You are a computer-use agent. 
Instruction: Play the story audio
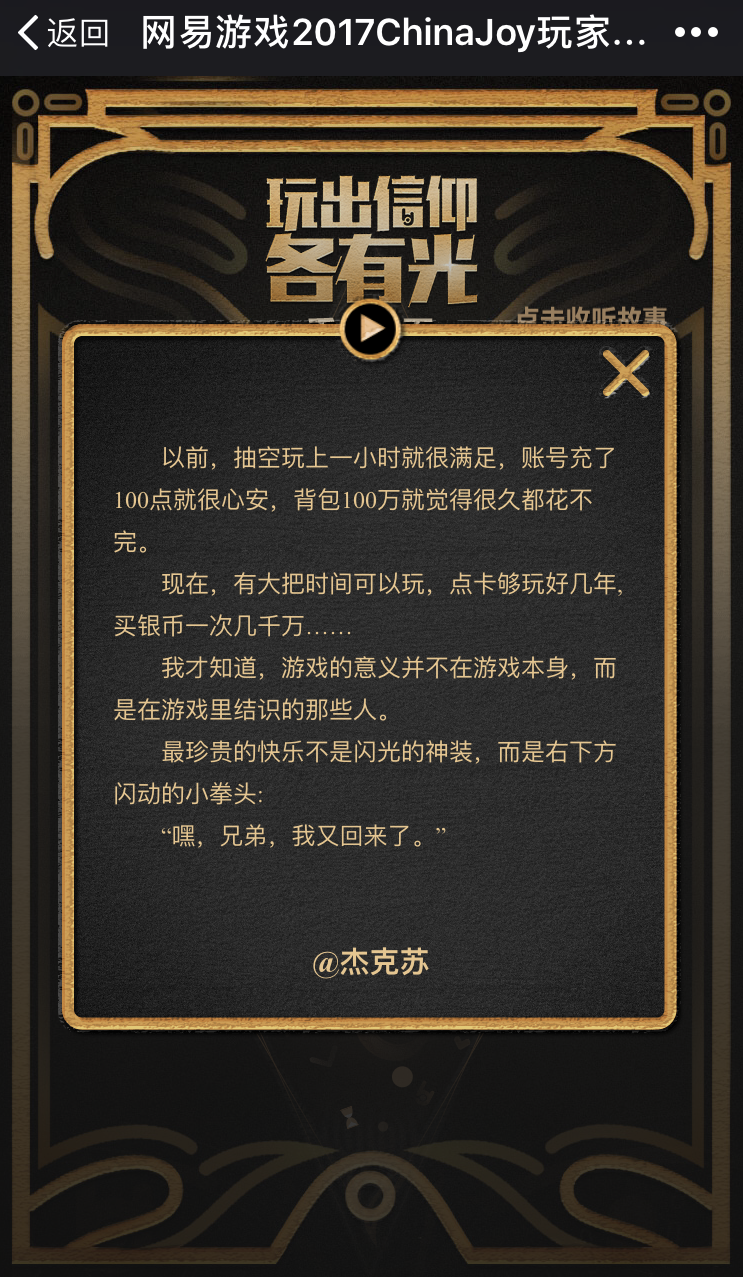(x=370, y=329)
